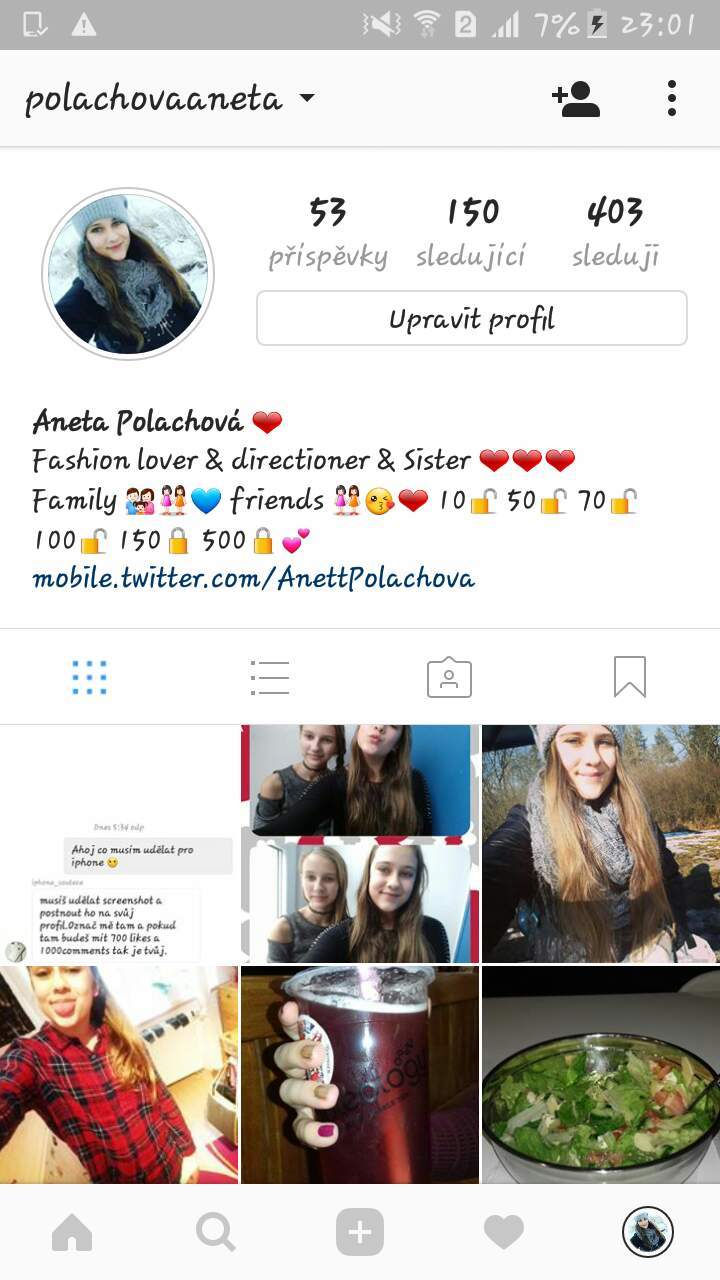Open the two girls collage post
The height and width of the screenshot is (1280, 720).
360,844
